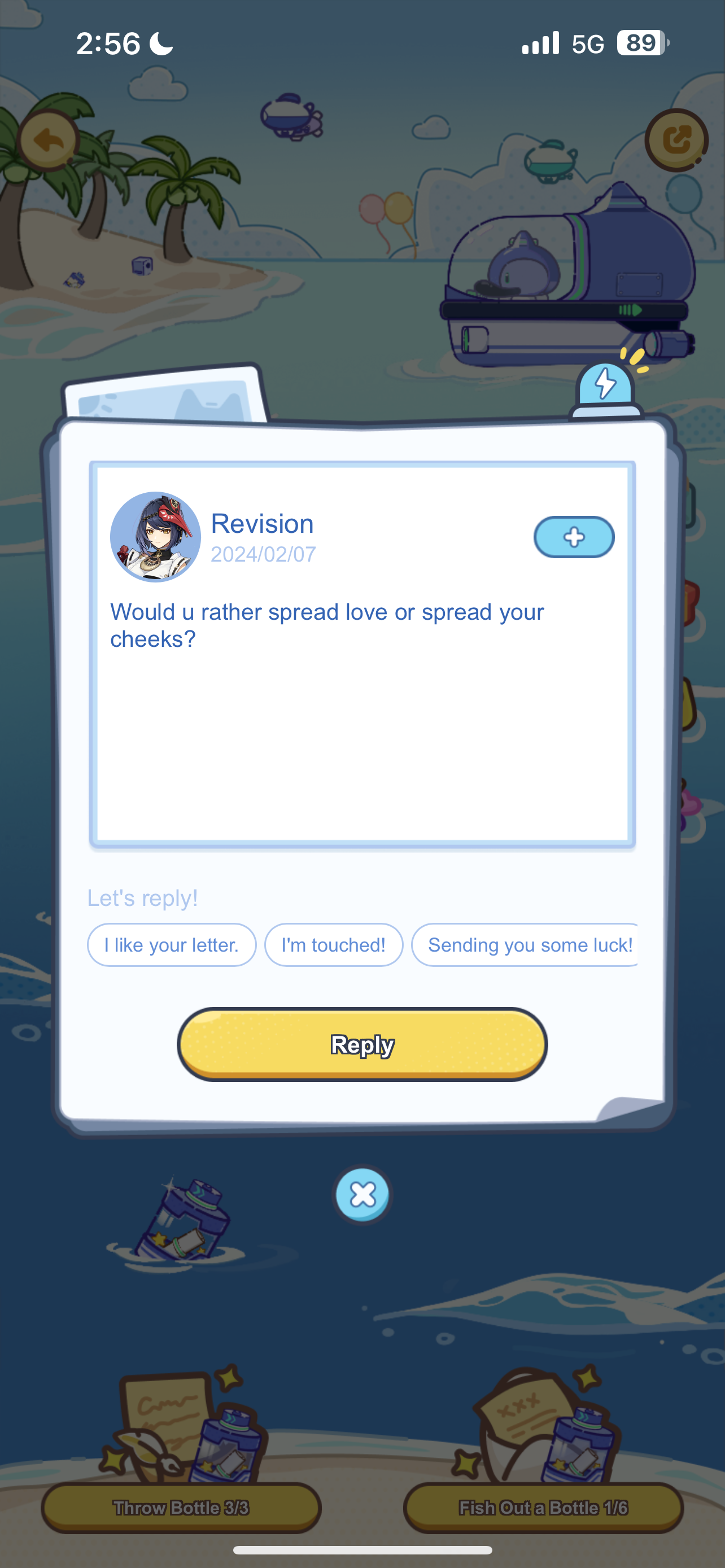Choose the "I'm touched!" quick reply
Viewport: 725px width, 1568px height.
point(334,945)
